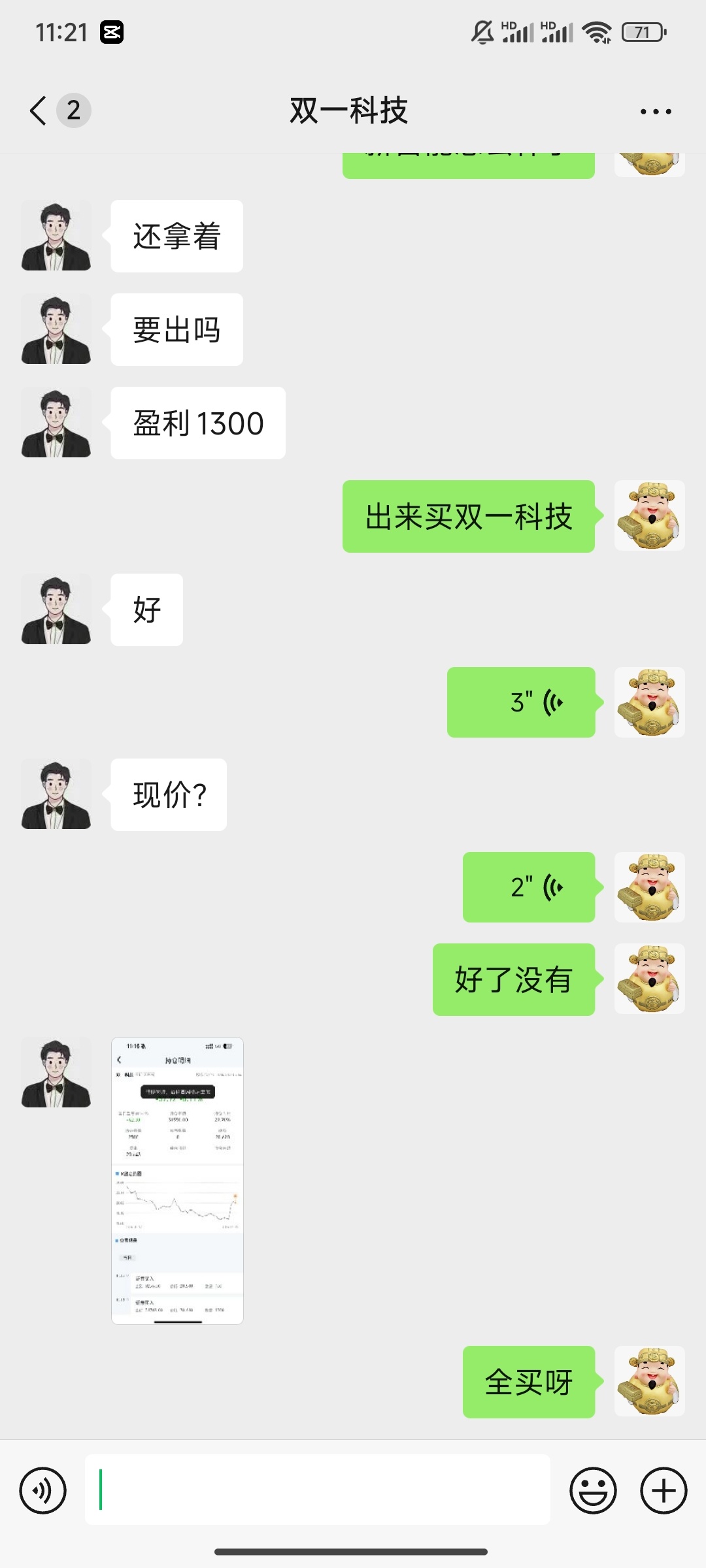Open the stock holdings screenshot image
The image size is (706, 1568).
pos(177,1181)
